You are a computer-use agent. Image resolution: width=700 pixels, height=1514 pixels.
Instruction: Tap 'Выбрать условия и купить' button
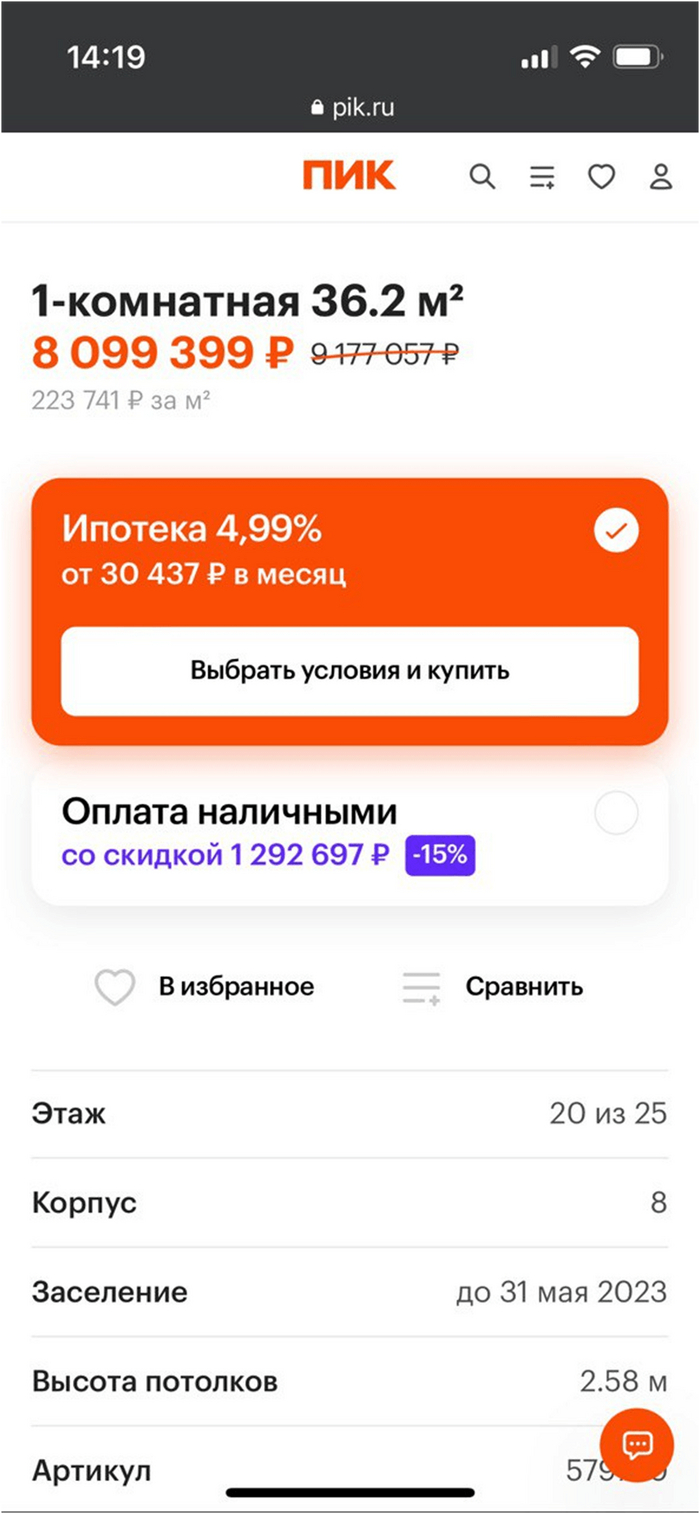(350, 671)
